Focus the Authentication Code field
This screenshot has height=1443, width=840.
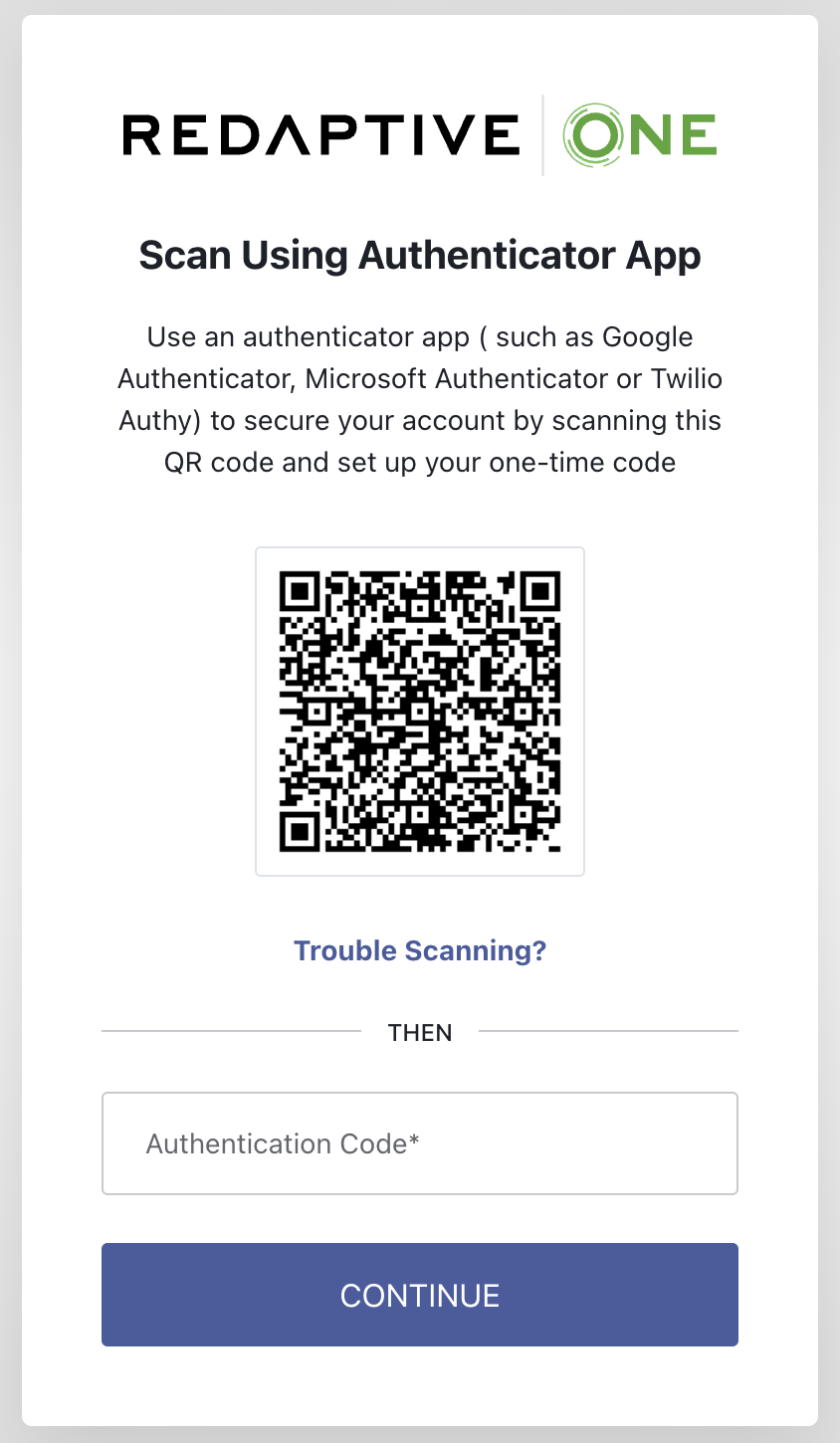[x=420, y=1143]
